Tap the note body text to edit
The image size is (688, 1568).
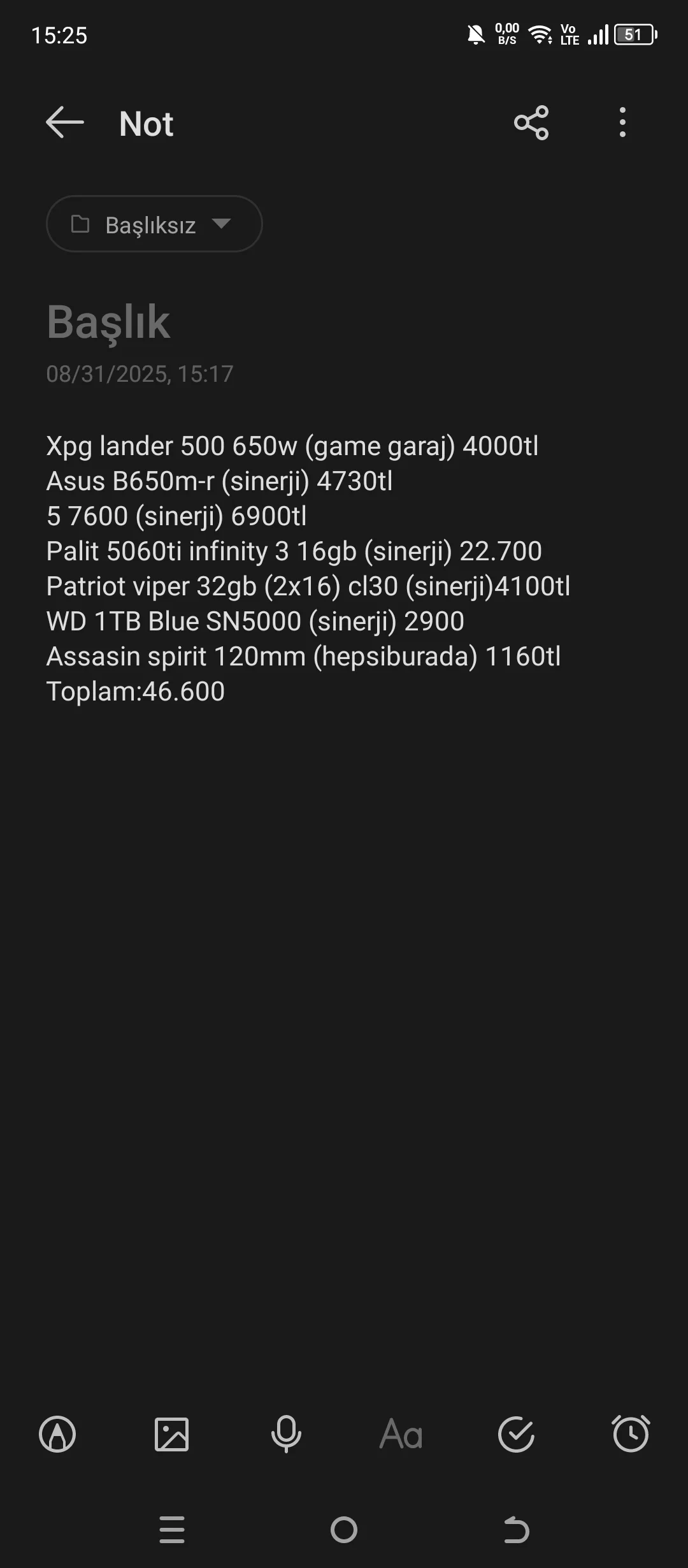(x=306, y=567)
